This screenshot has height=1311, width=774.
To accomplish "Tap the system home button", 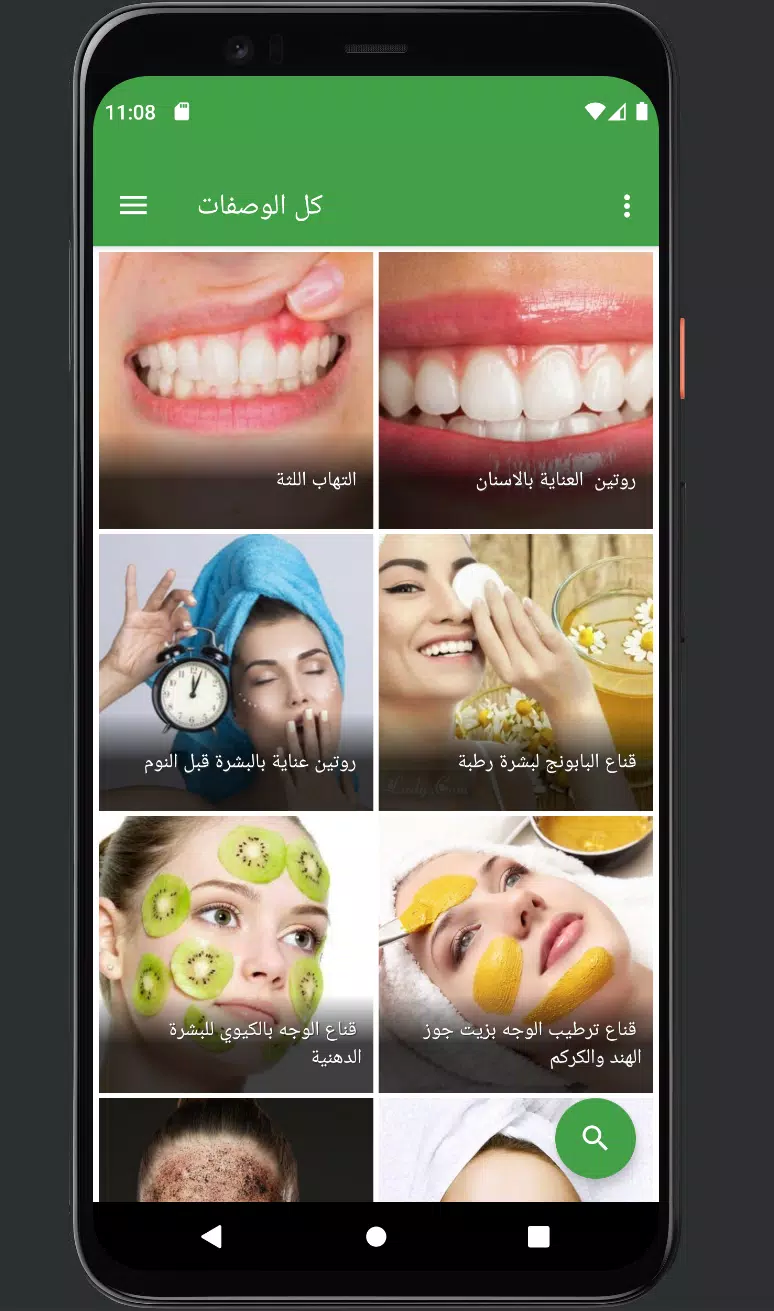I will point(376,1237).
